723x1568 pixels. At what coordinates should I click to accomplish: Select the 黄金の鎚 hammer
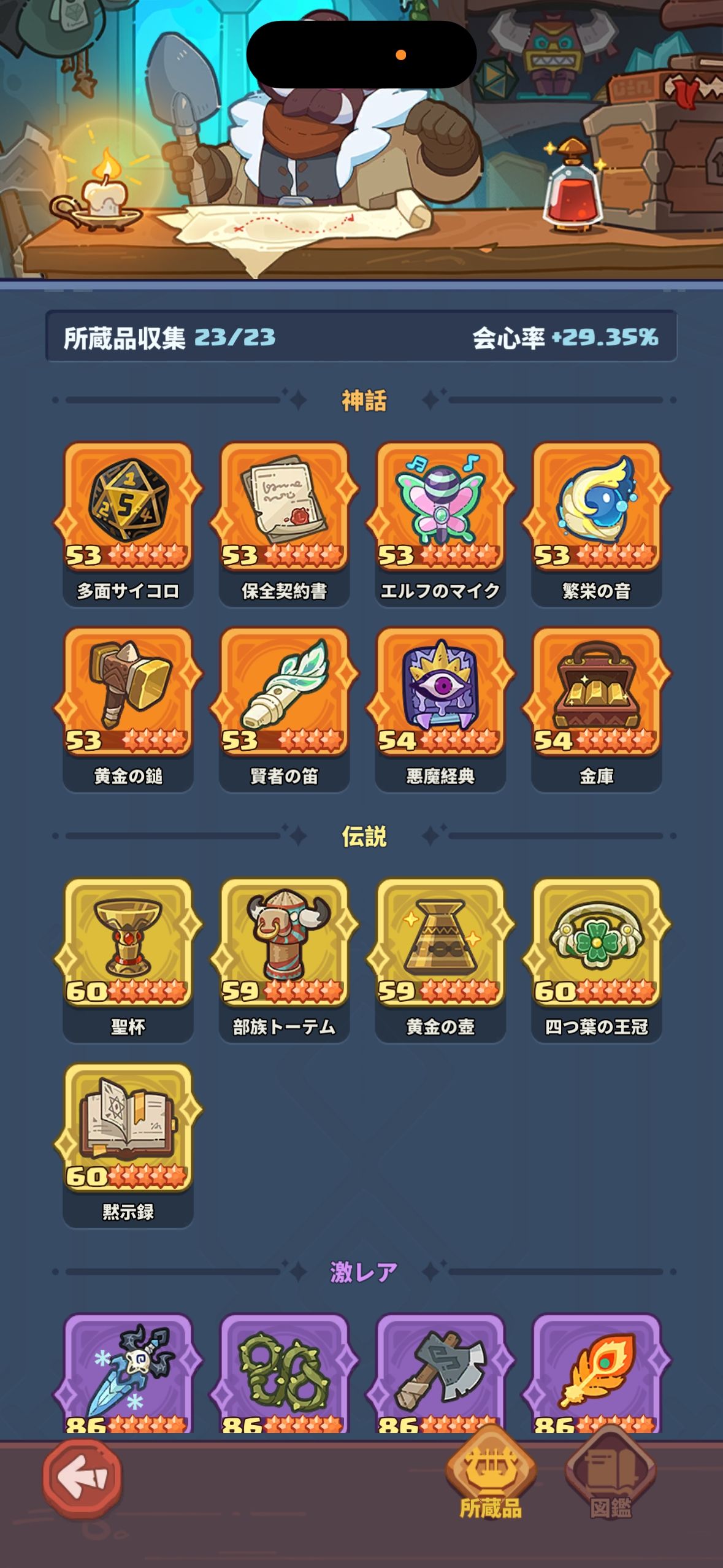[x=128, y=691]
